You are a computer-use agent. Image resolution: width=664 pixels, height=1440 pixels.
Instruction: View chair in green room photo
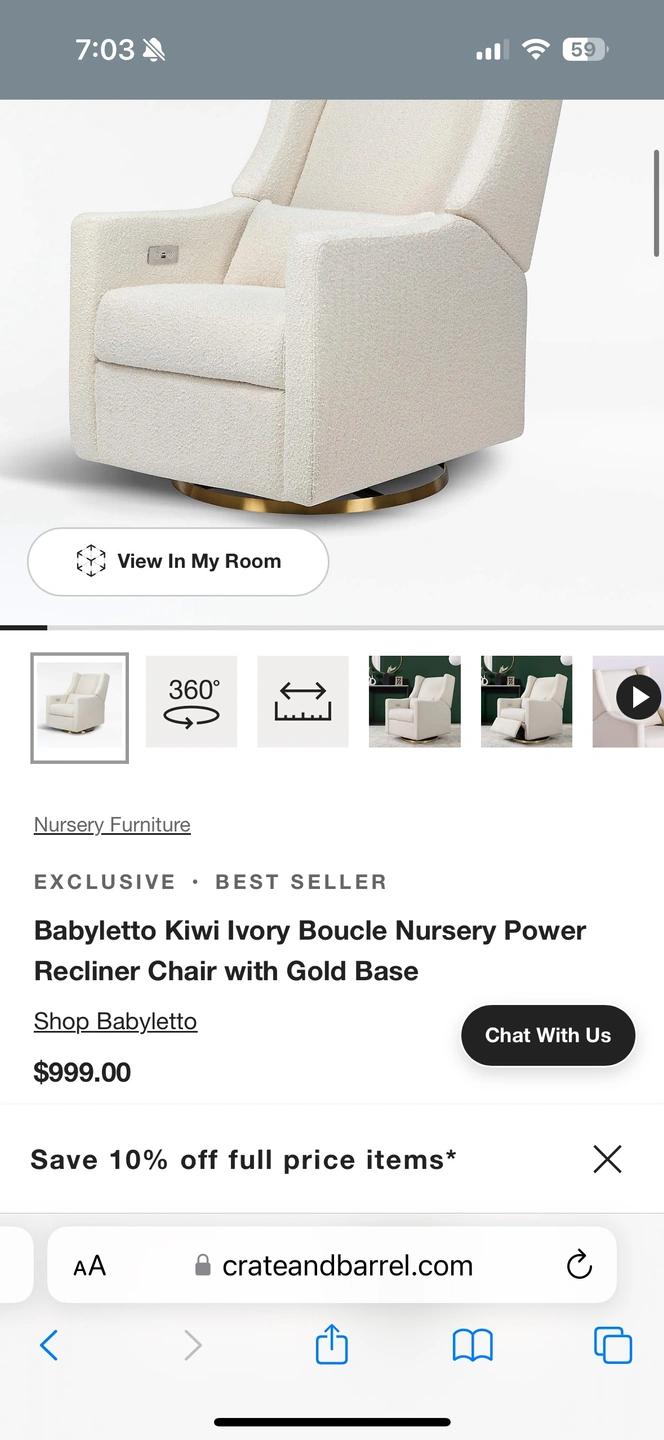(x=415, y=701)
